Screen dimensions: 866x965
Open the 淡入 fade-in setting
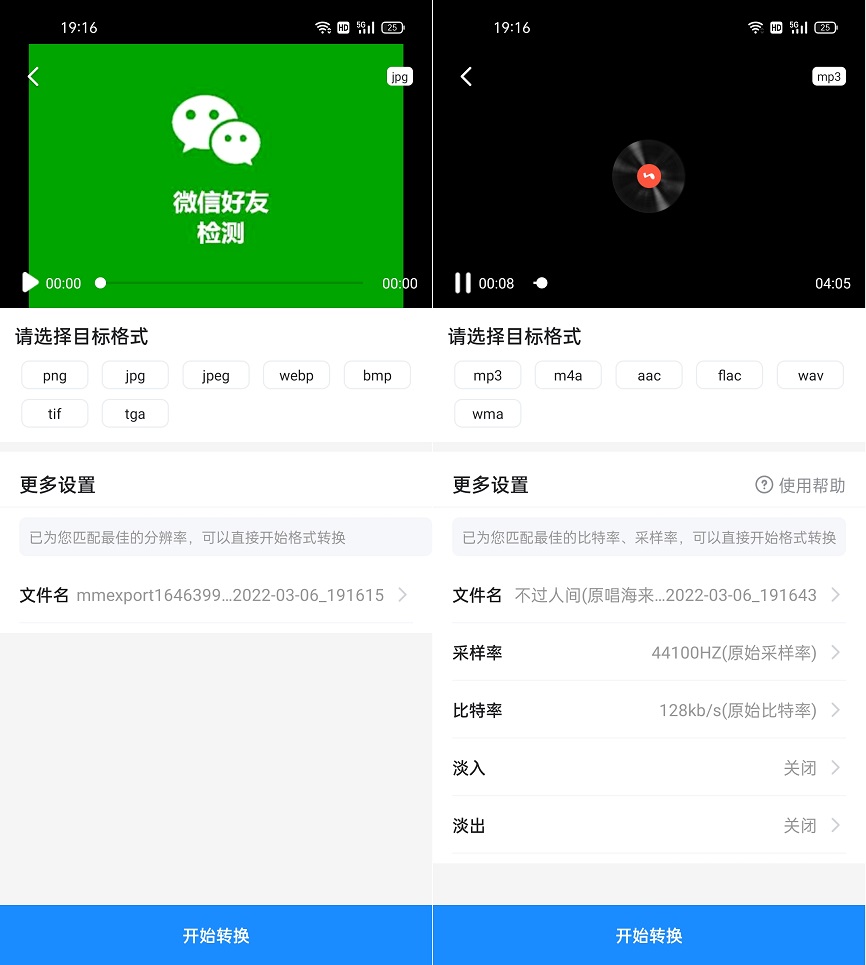click(650, 768)
